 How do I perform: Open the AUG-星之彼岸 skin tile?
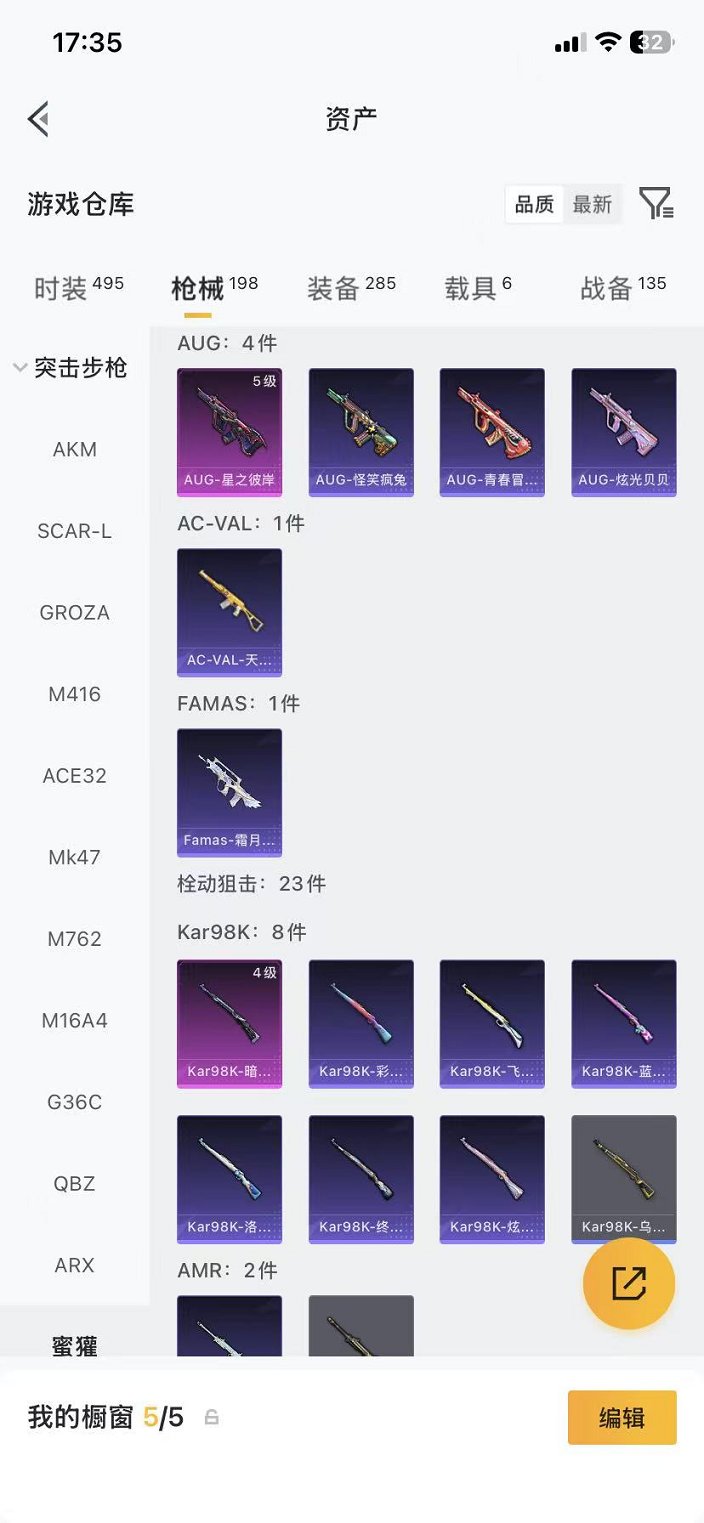[x=229, y=432]
